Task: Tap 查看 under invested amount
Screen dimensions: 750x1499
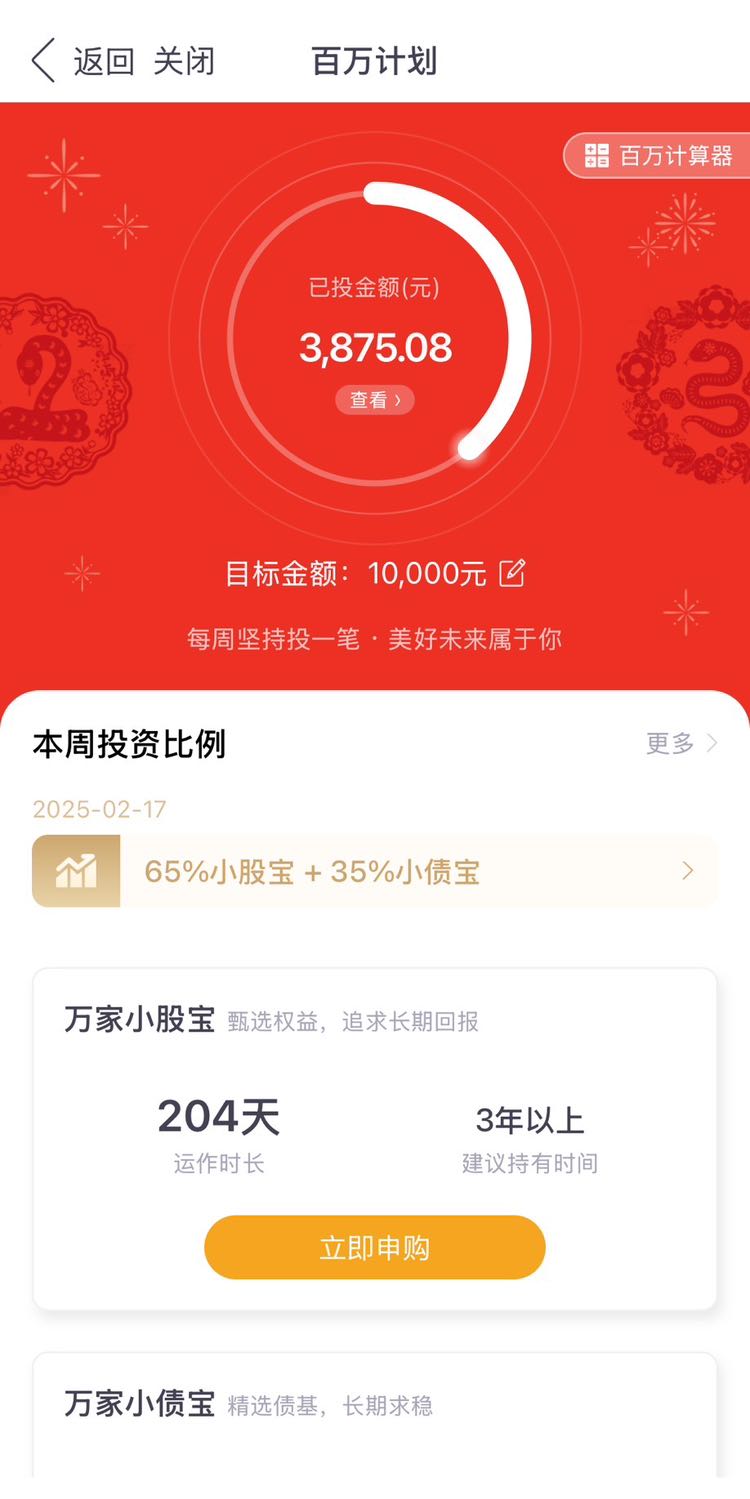Action: tap(375, 400)
